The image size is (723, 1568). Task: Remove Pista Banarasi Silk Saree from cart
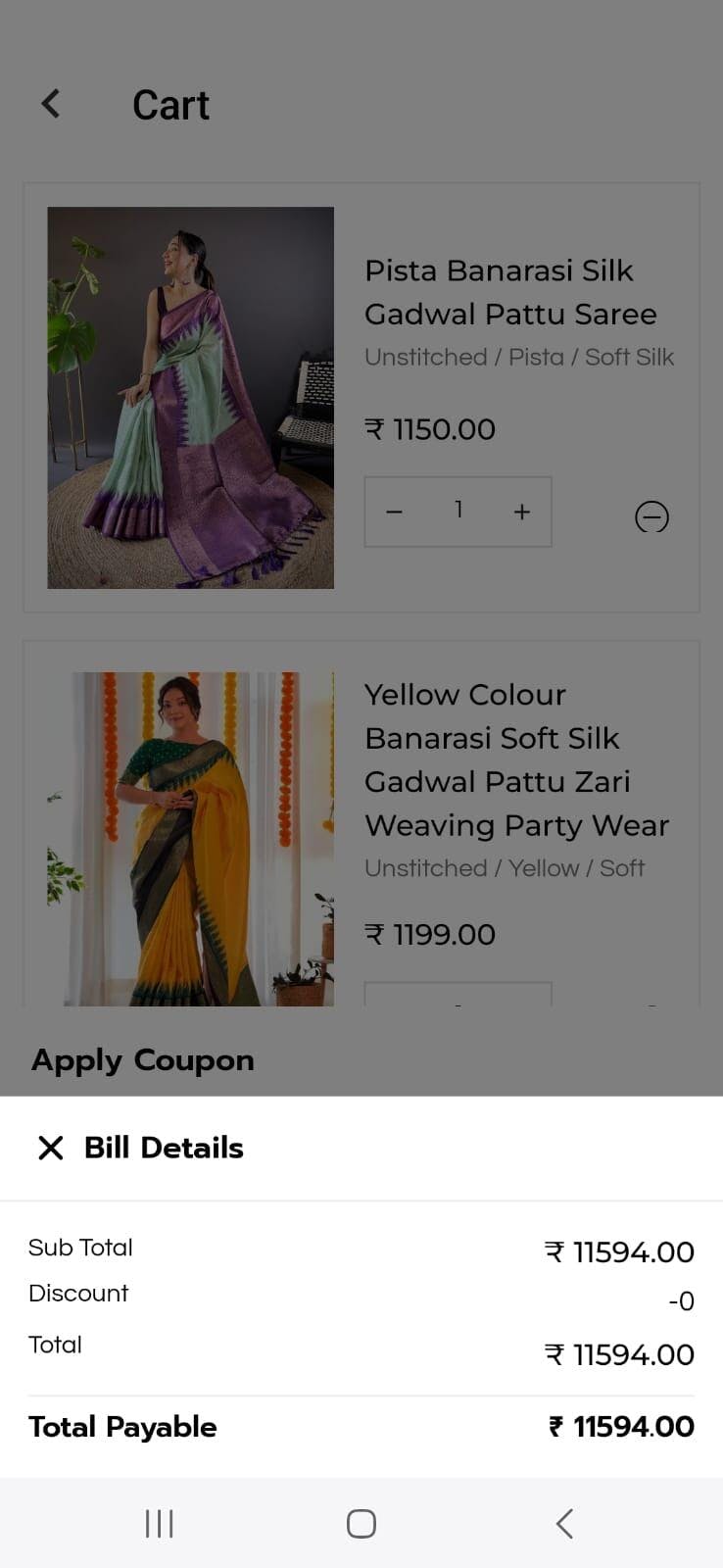click(651, 516)
